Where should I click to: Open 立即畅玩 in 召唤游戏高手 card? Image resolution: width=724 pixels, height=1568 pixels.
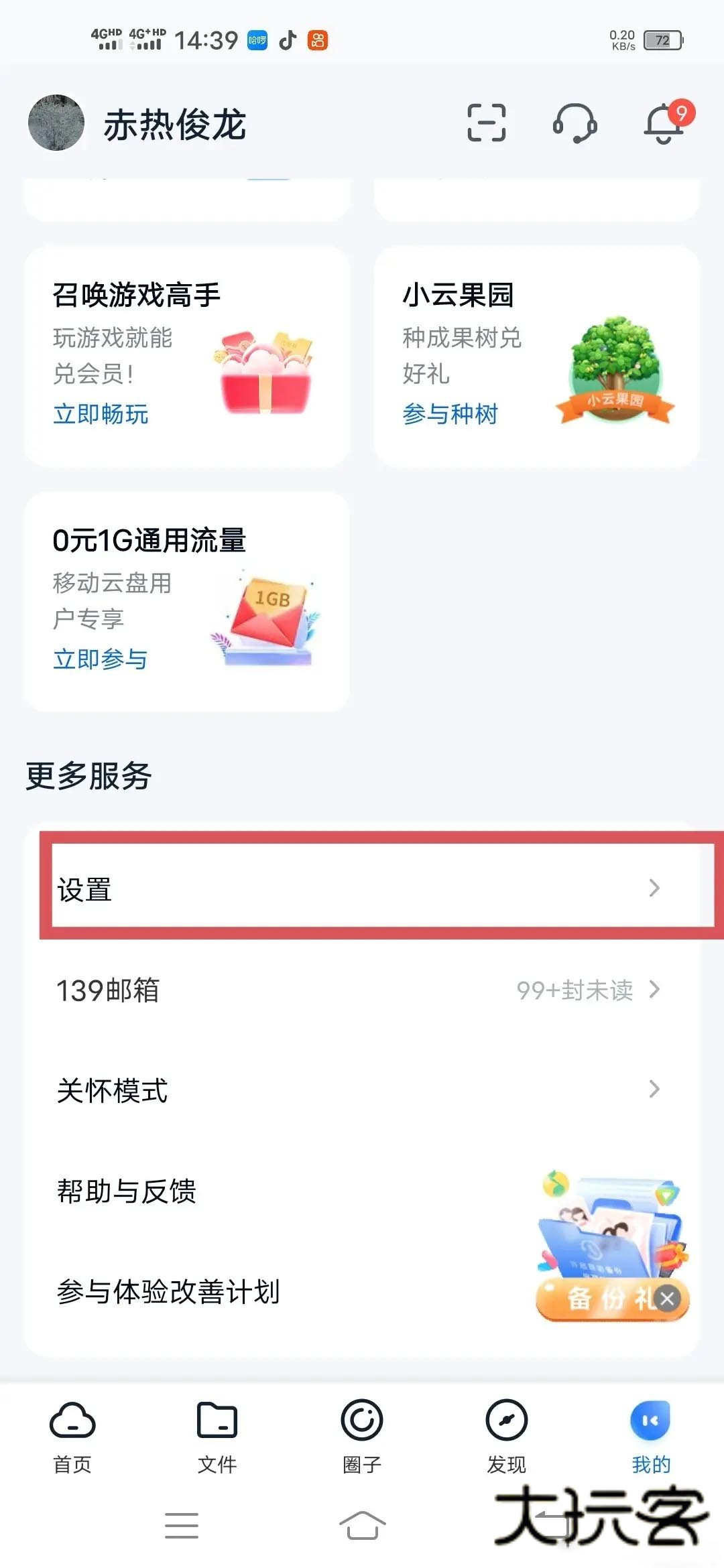[x=101, y=415]
